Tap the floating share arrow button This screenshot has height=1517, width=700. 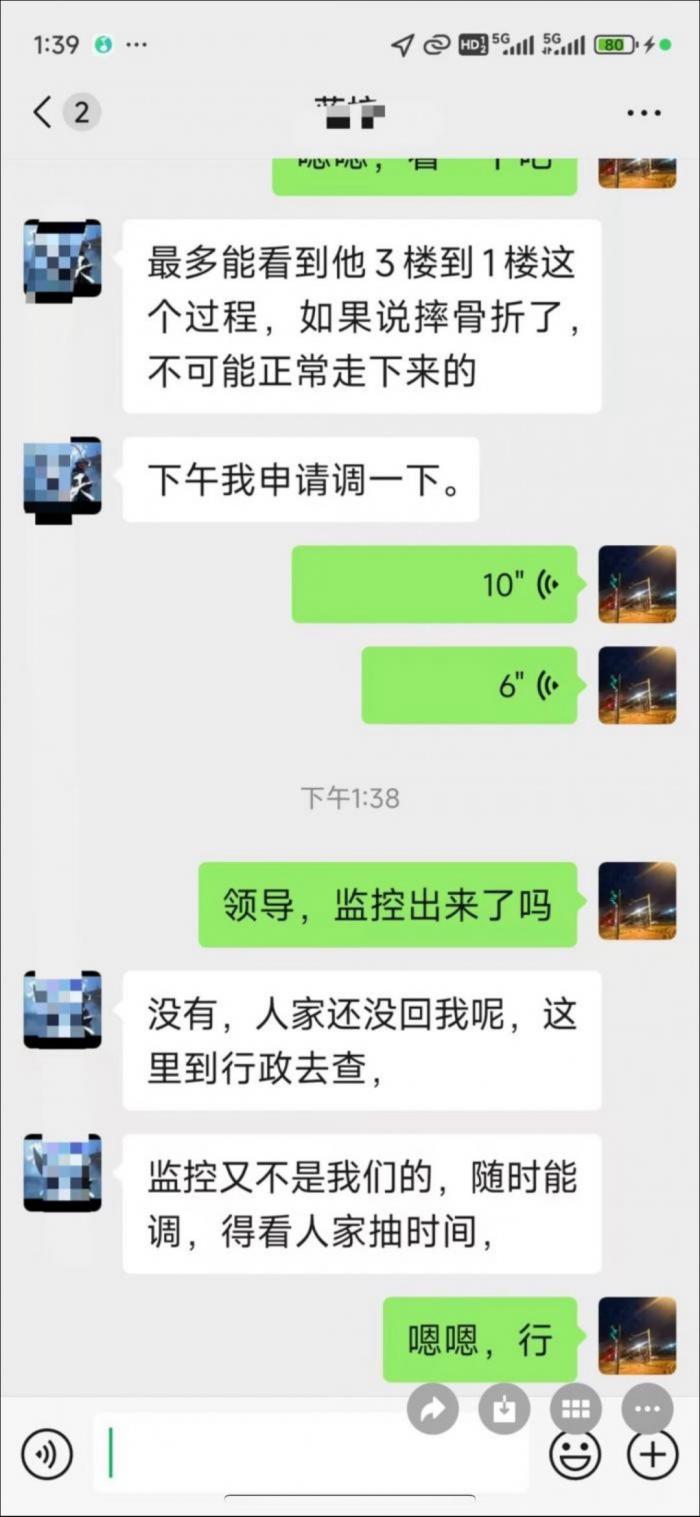coord(433,1410)
